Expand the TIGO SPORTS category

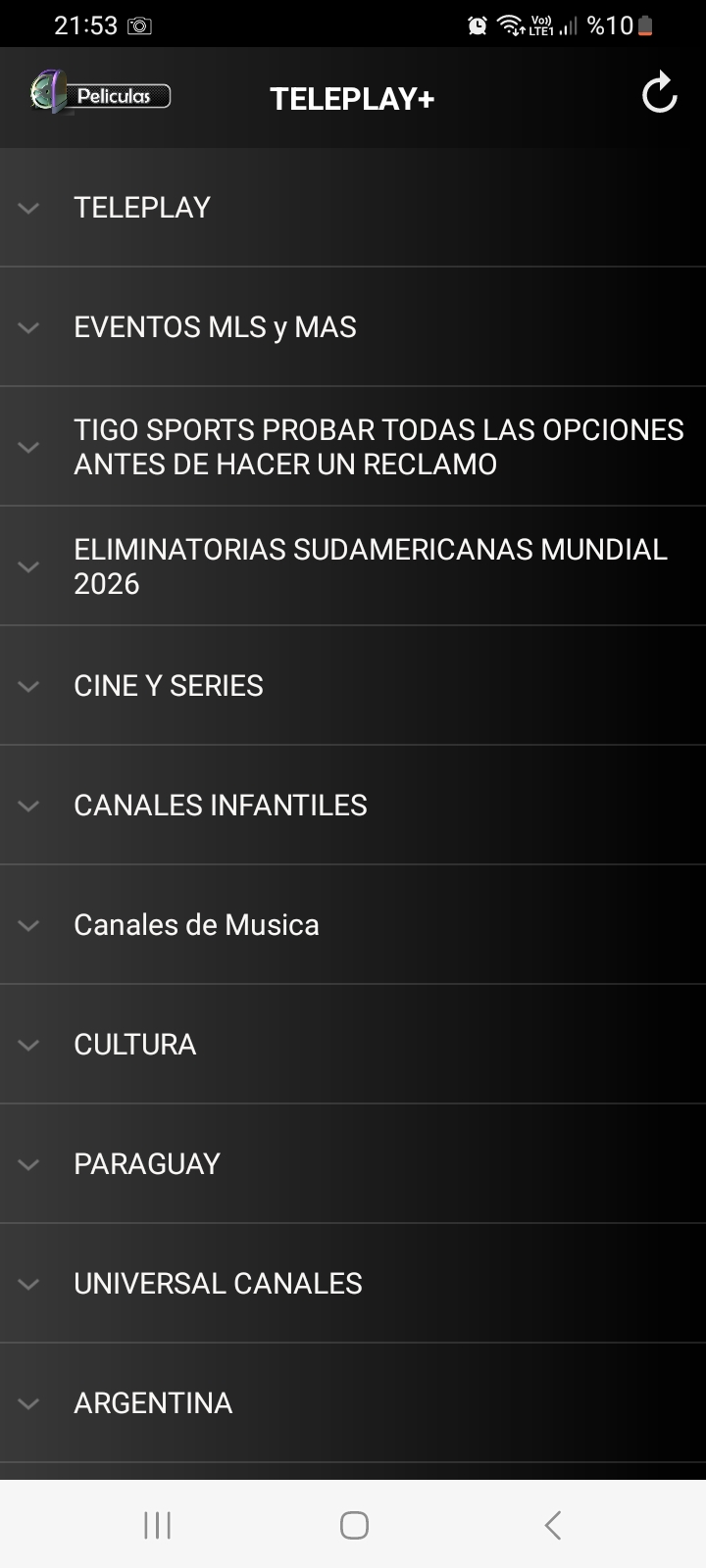coord(353,447)
